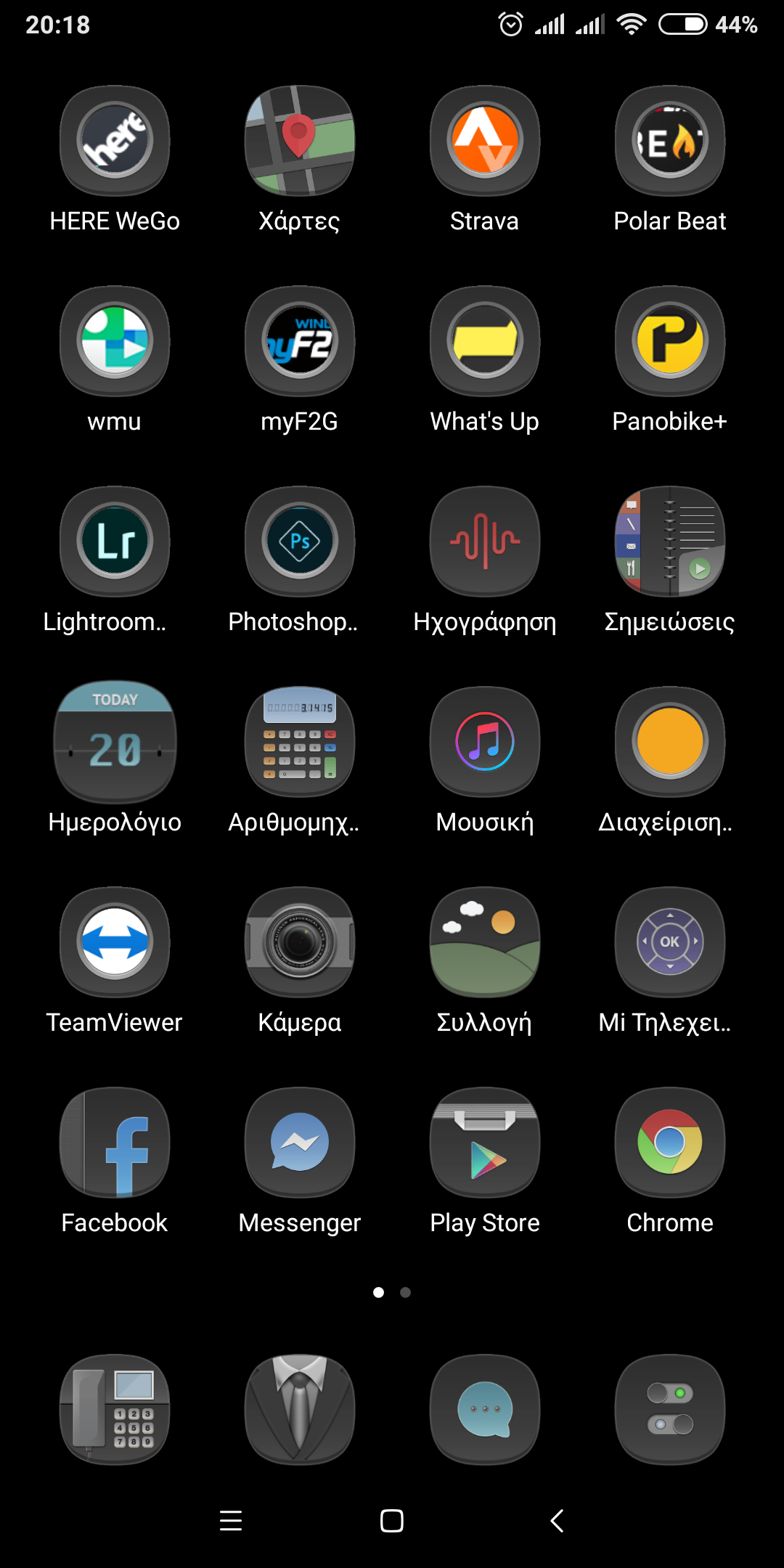Image resolution: width=784 pixels, height=1568 pixels.
Task: Go to the system home button
Action: click(392, 1520)
